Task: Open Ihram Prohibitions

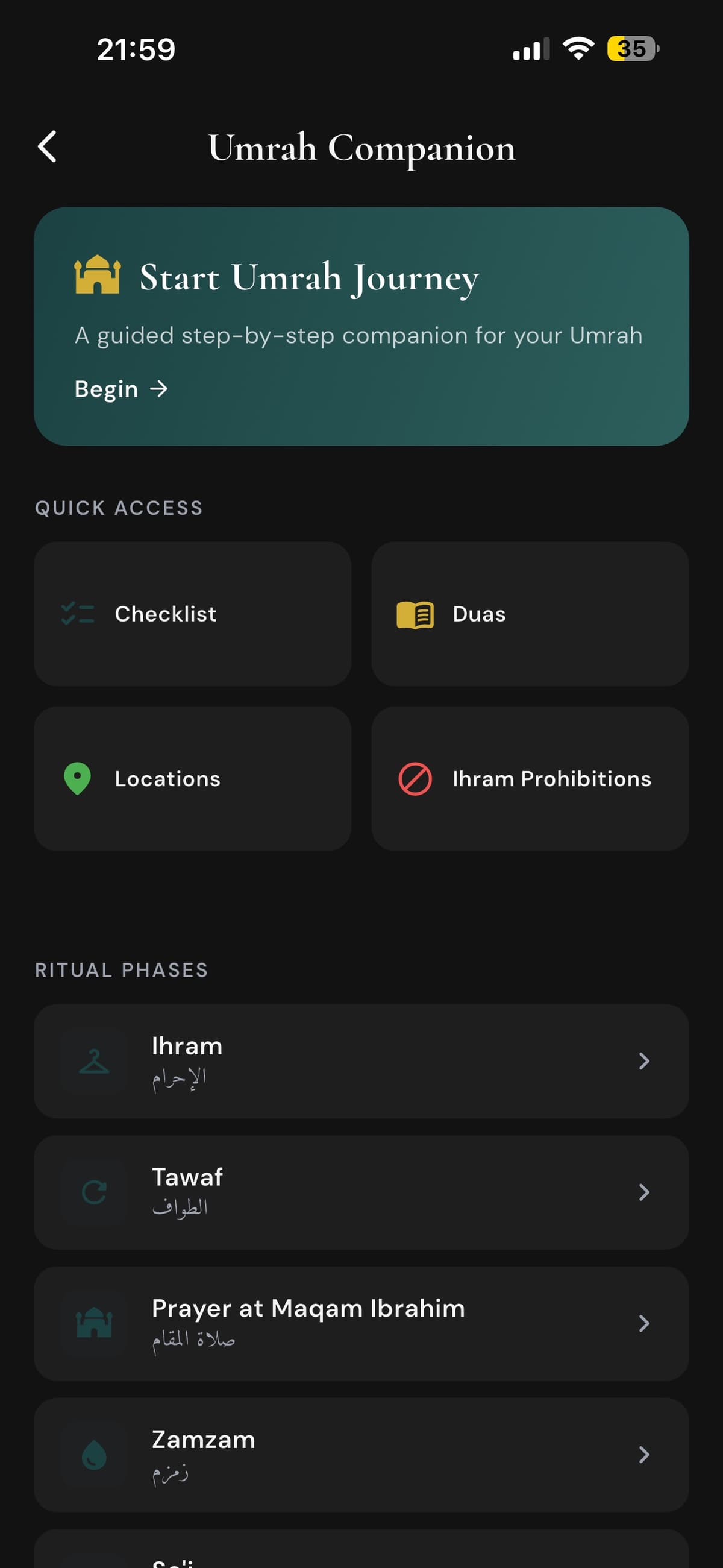Action: pyautogui.click(x=530, y=778)
